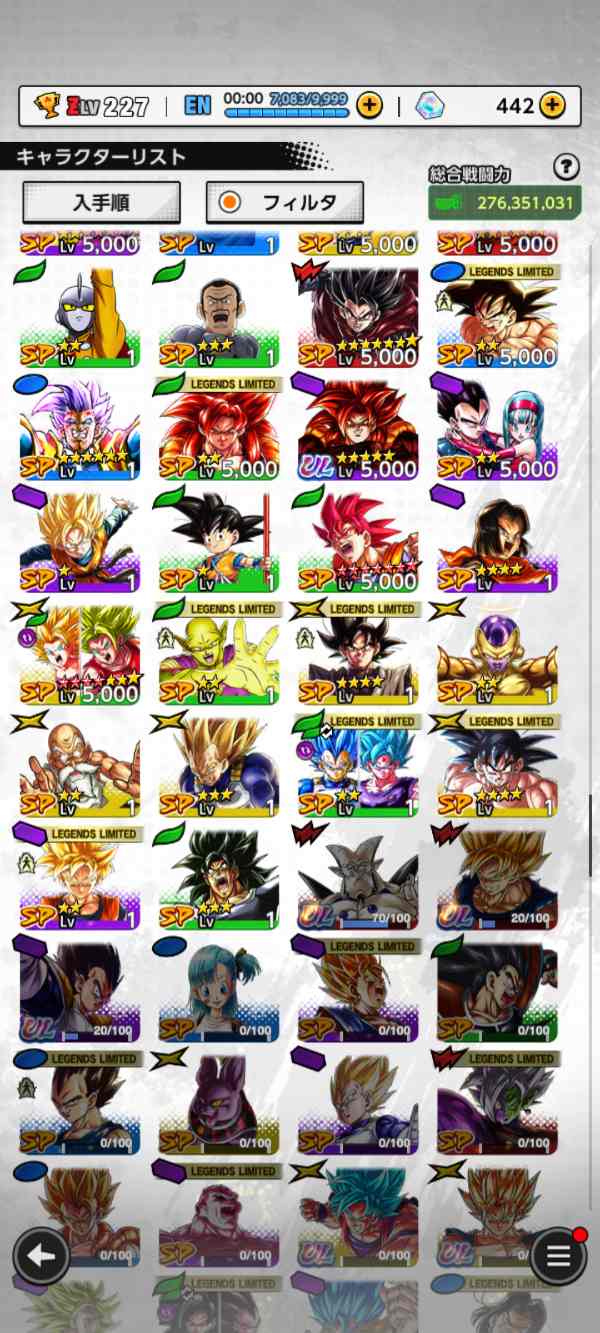This screenshot has height=1333, width=600.
Task: Open the フィルタ filter button
Action: 285,202
